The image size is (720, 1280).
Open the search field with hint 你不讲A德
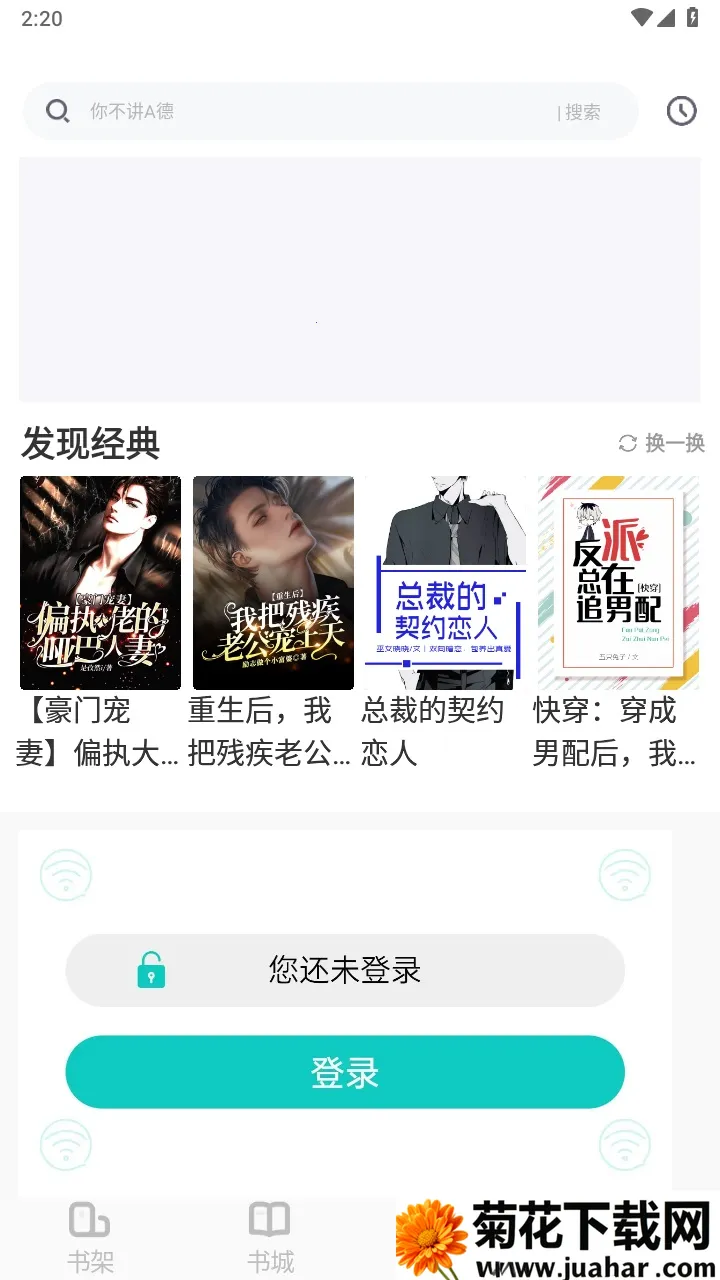(x=300, y=111)
